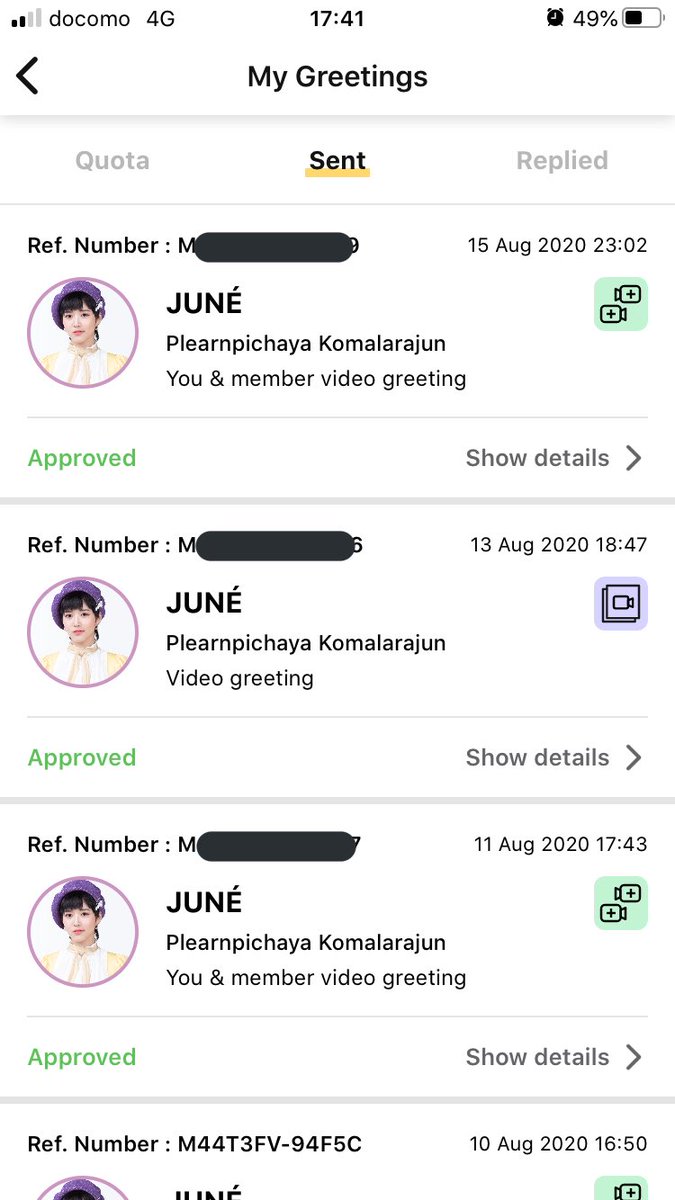Show details for the 11 Aug 2020 greeting
The height and width of the screenshot is (1200, 675).
pos(553,1057)
